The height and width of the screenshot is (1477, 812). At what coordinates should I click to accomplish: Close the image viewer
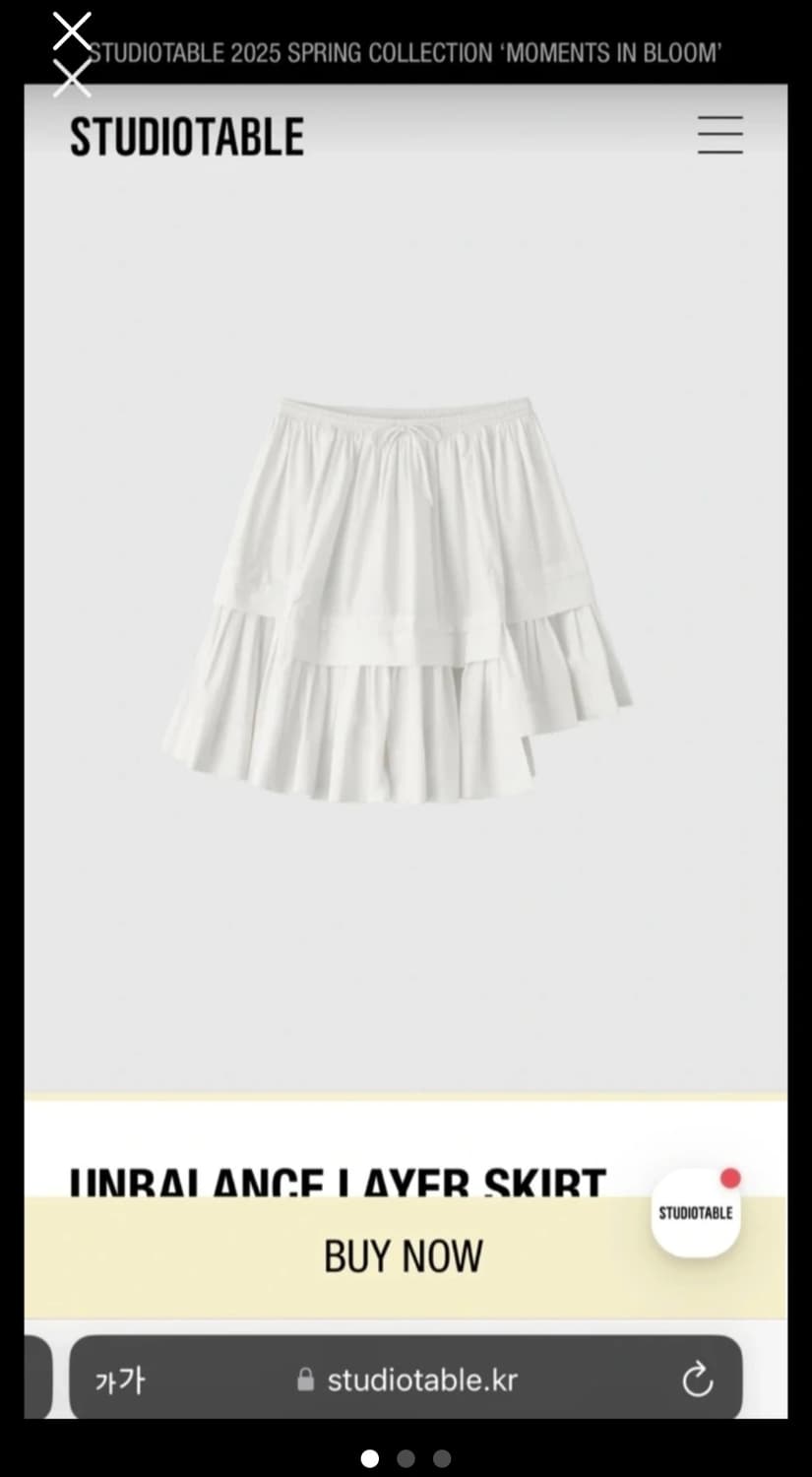[71, 32]
